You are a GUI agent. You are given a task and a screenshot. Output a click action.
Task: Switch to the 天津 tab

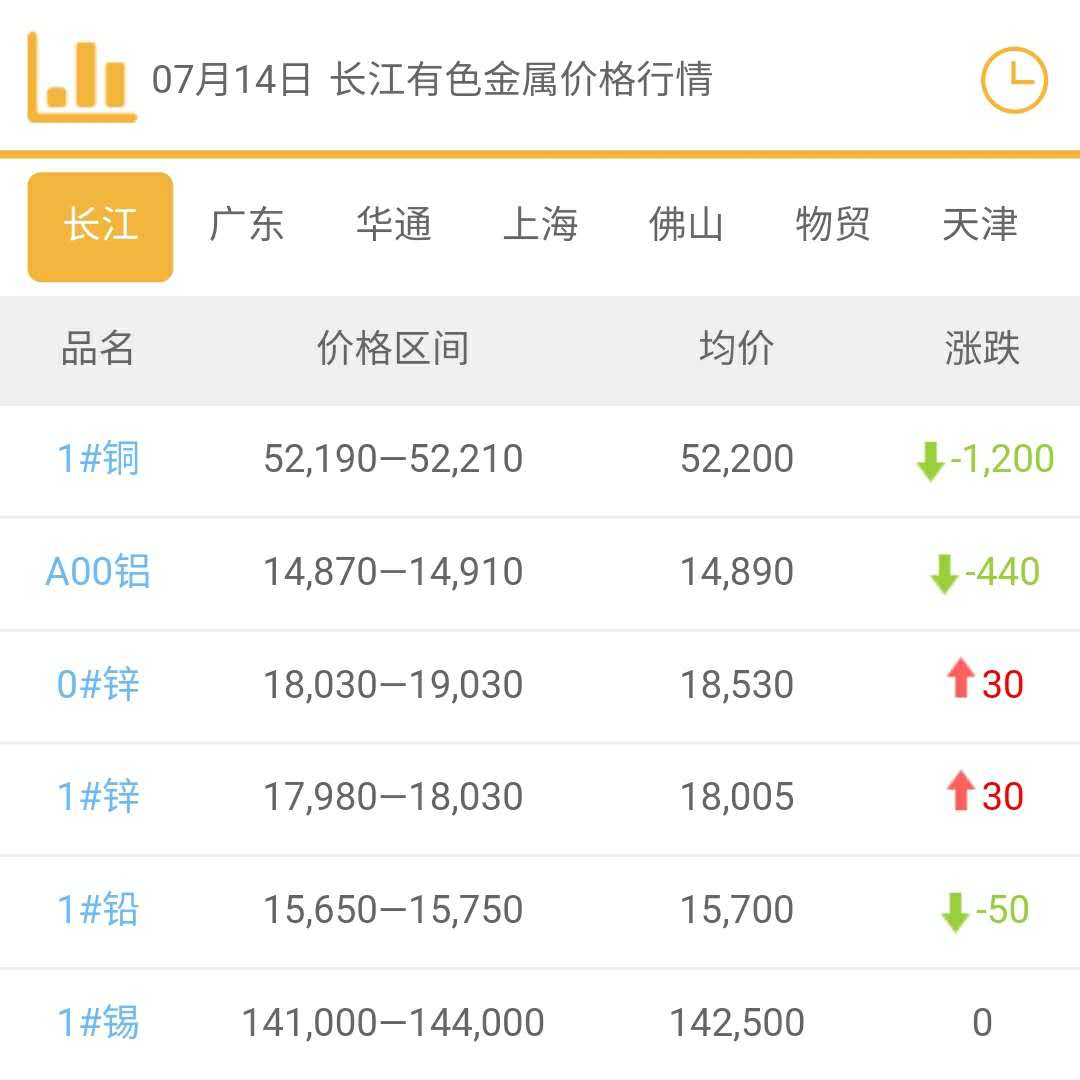click(x=979, y=225)
